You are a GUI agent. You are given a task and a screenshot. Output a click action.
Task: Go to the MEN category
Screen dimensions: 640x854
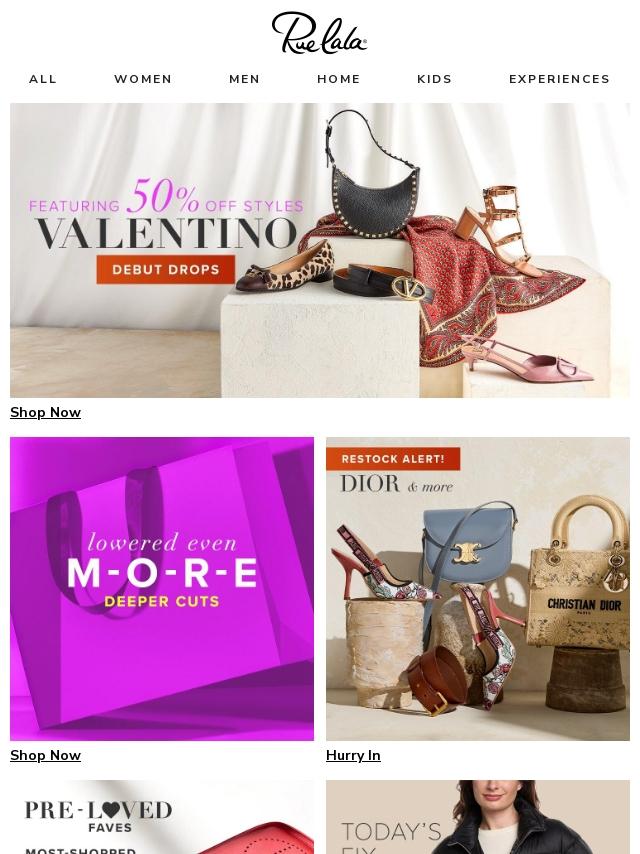click(244, 79)
